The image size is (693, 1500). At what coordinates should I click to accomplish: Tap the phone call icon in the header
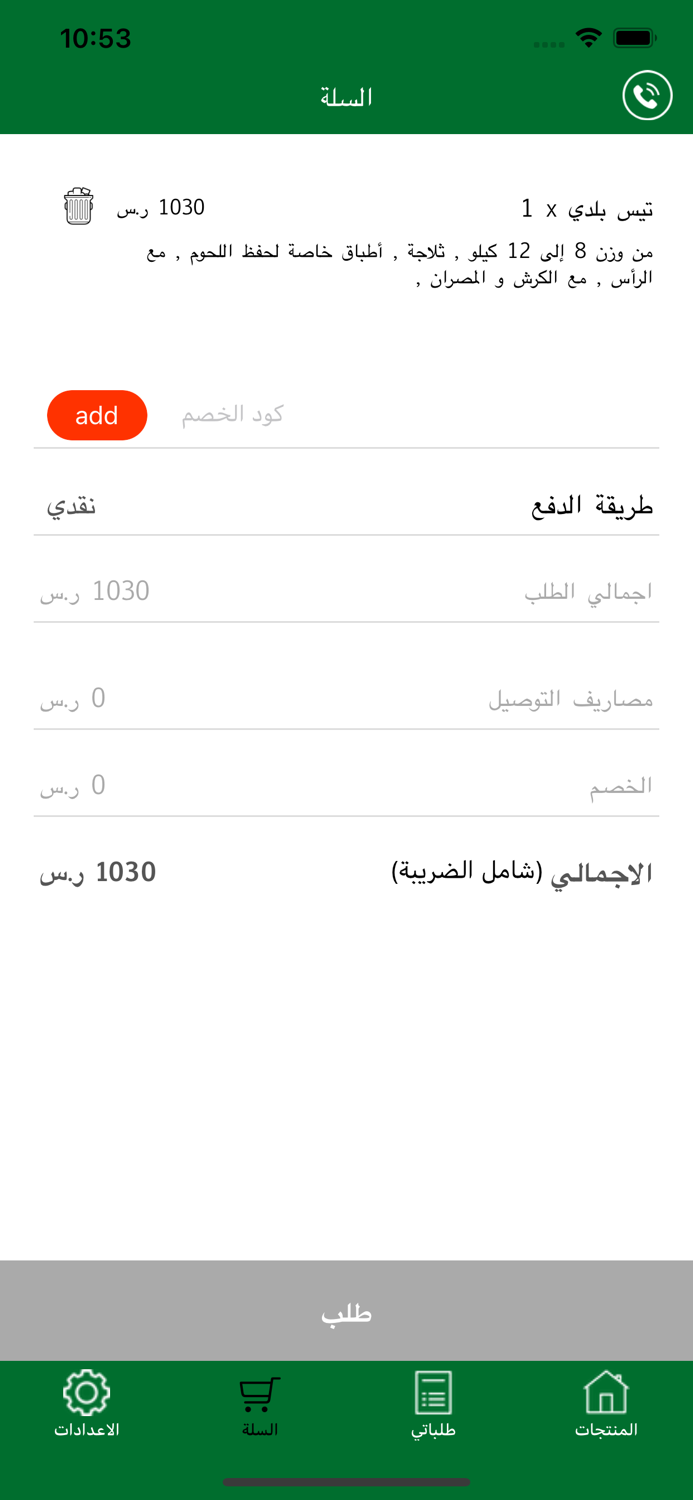[x=647, y=96]
